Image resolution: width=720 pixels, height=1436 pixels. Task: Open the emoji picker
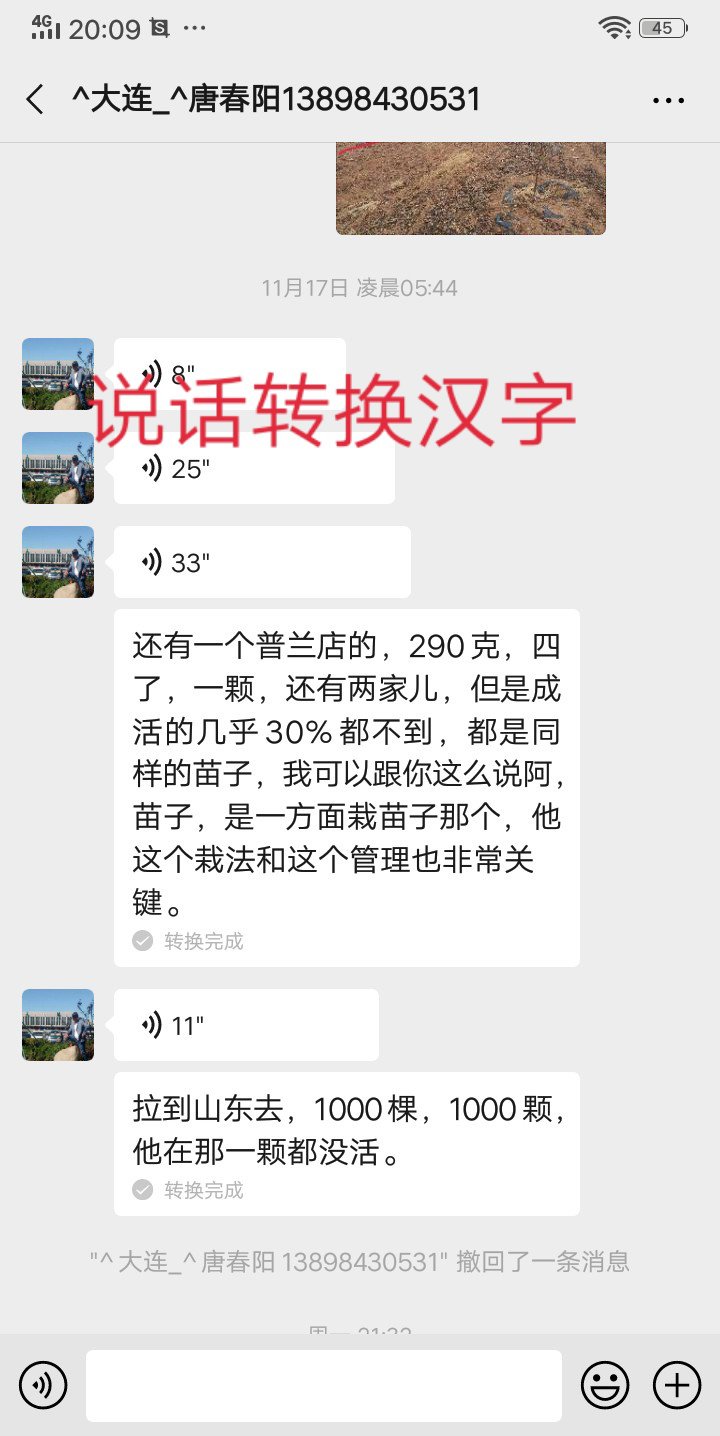point(606,1386)
